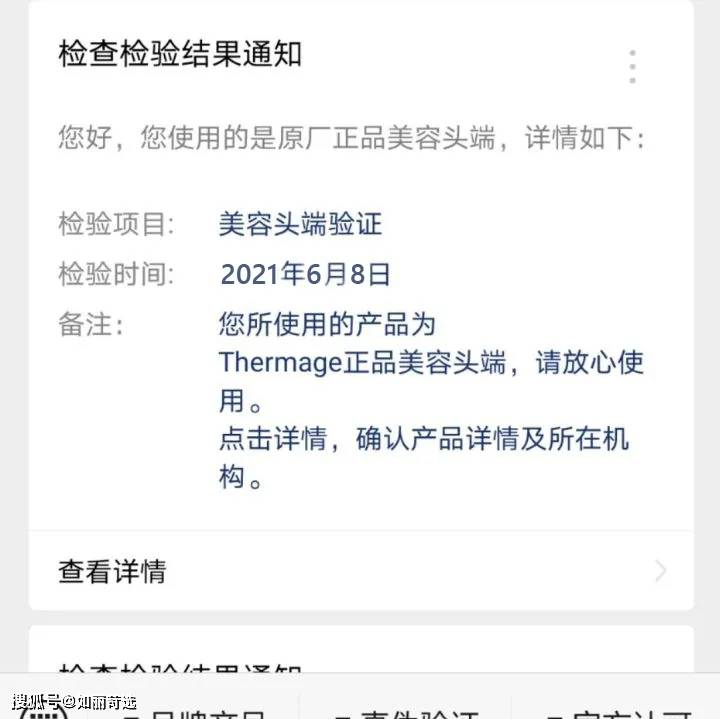Open 查看详情 for the verification result
This screenshot has height=719, width=720.
pyautogui.click(x=360, y=571)
